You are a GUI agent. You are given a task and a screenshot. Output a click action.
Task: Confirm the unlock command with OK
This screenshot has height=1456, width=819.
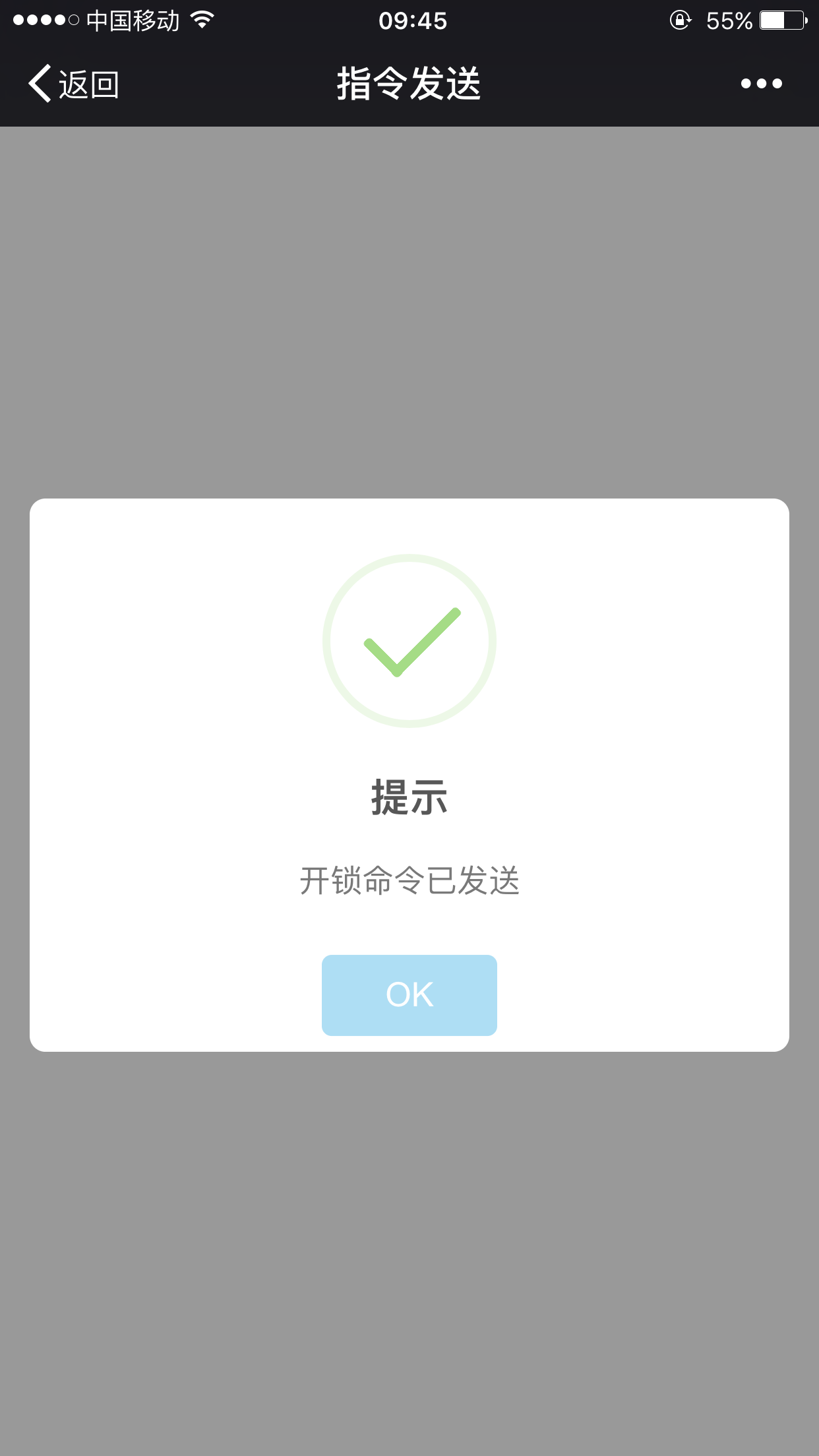point(409,994)
